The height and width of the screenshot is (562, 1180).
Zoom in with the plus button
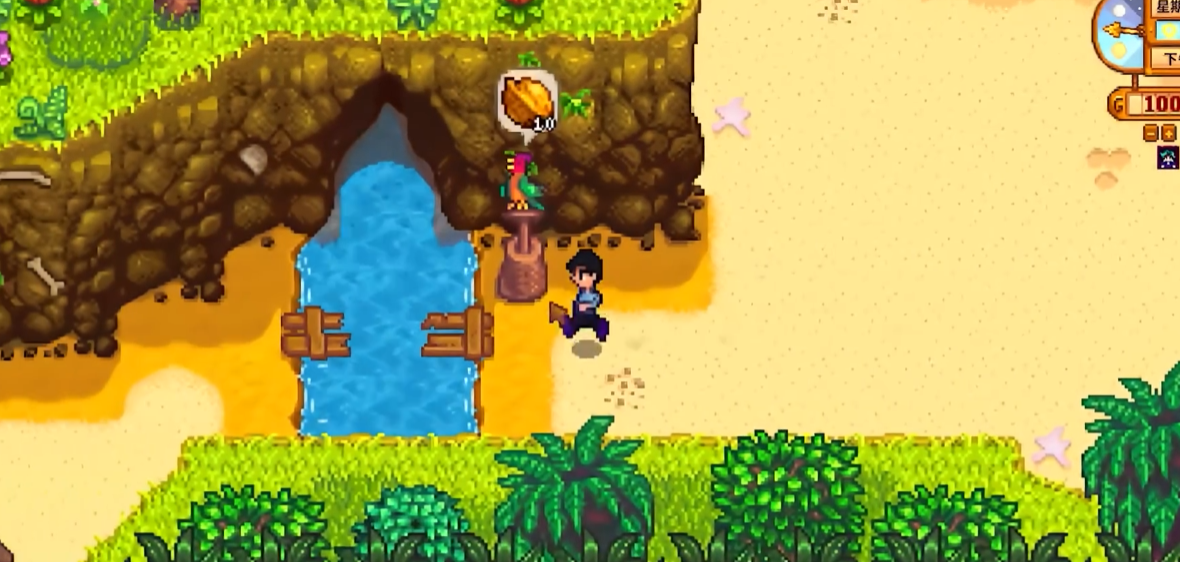click(x=1169, y=133)
